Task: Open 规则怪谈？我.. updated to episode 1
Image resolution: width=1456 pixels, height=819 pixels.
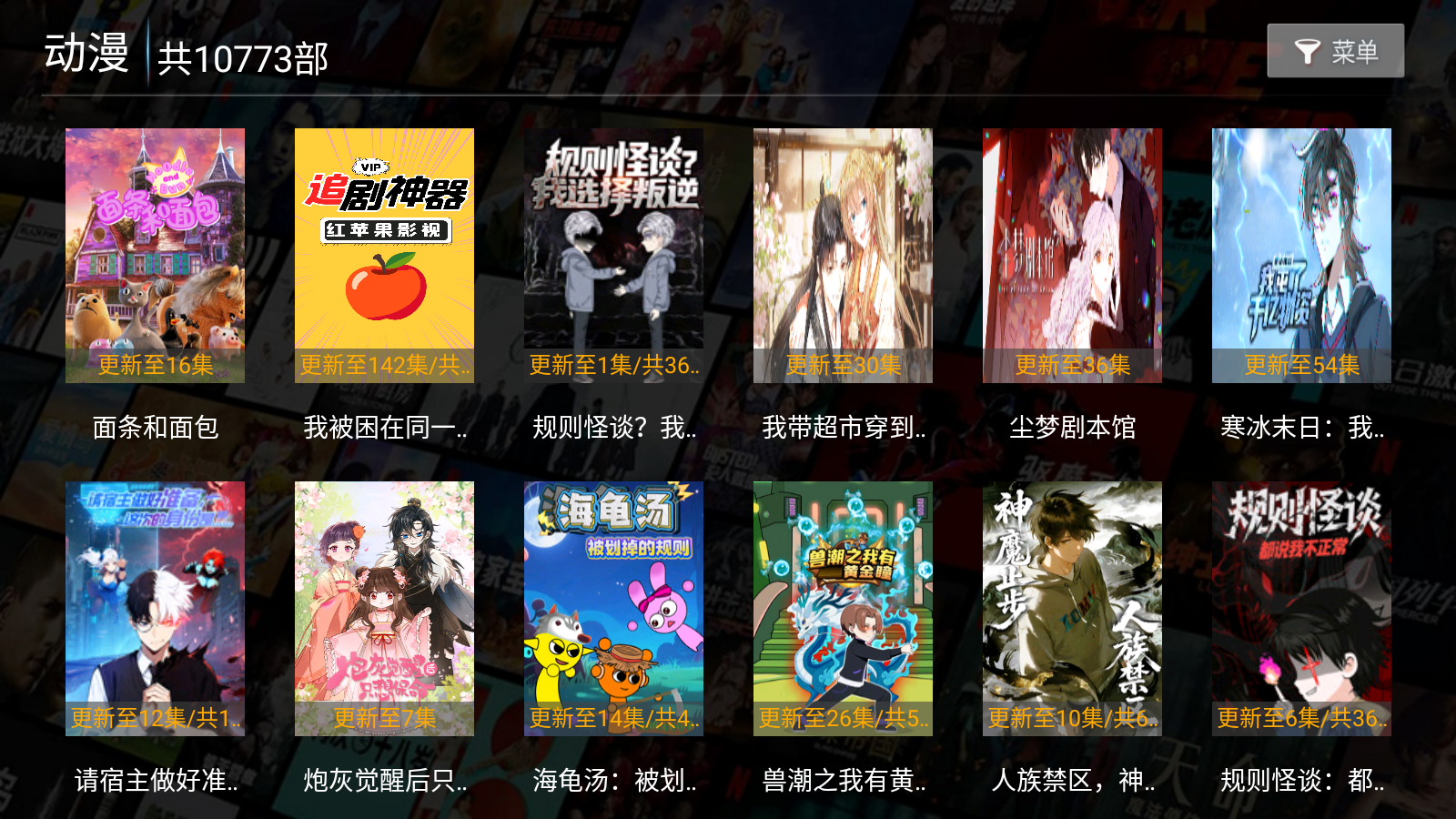Action: (613, 255)
